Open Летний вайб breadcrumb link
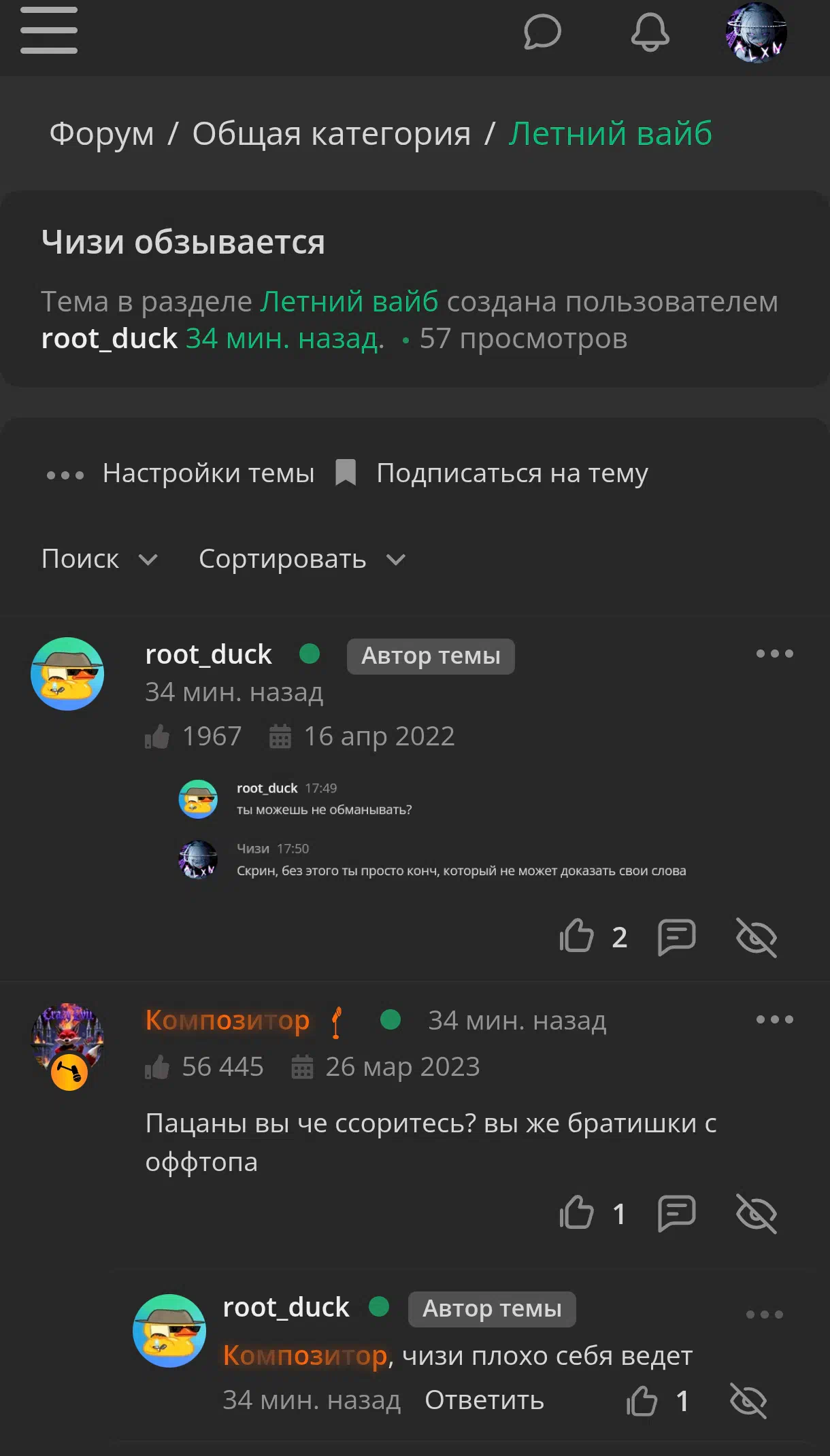The image size is (830, 1456). [x=610, y=133]
